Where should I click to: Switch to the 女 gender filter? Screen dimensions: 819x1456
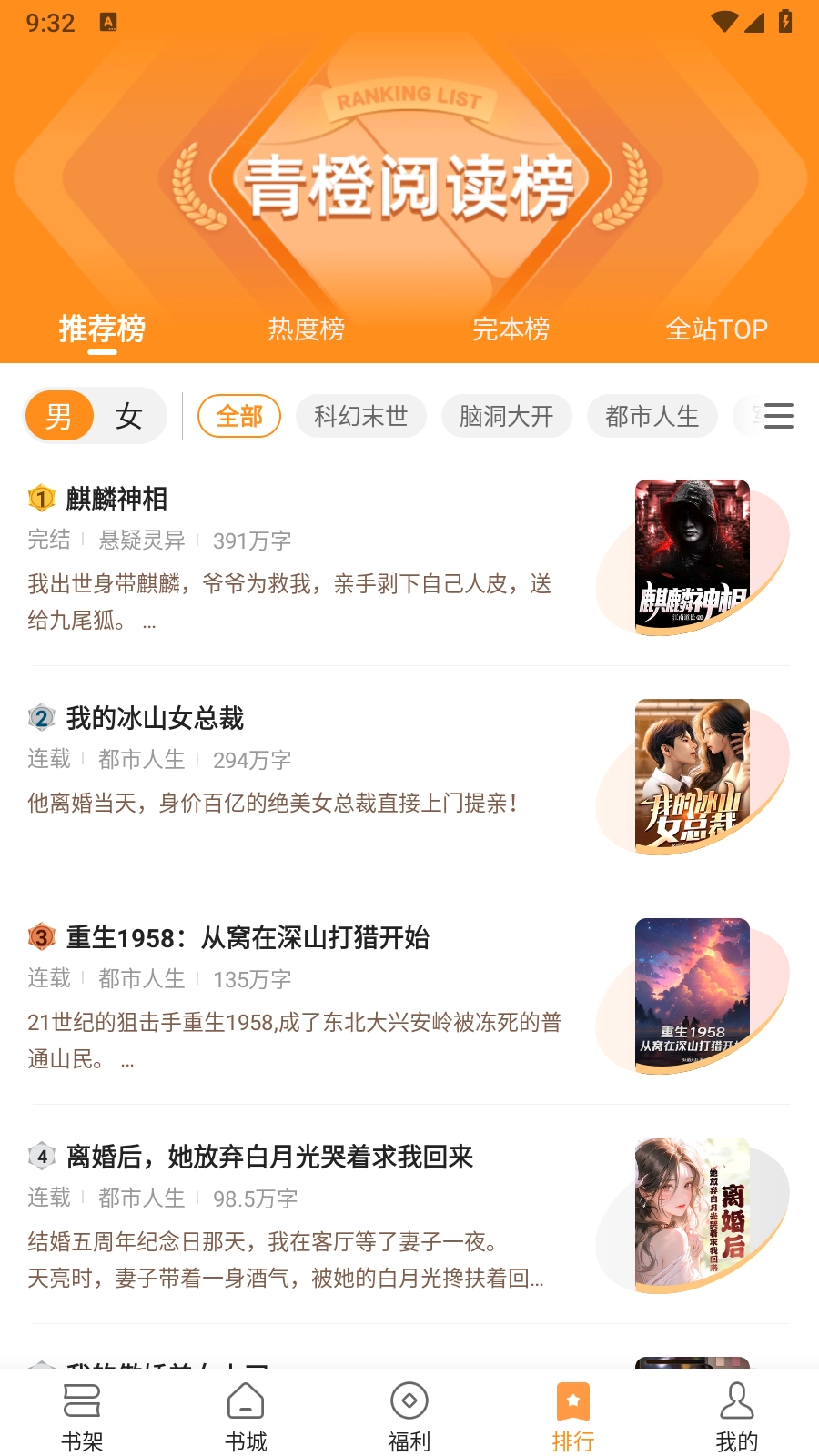[128, 416]
